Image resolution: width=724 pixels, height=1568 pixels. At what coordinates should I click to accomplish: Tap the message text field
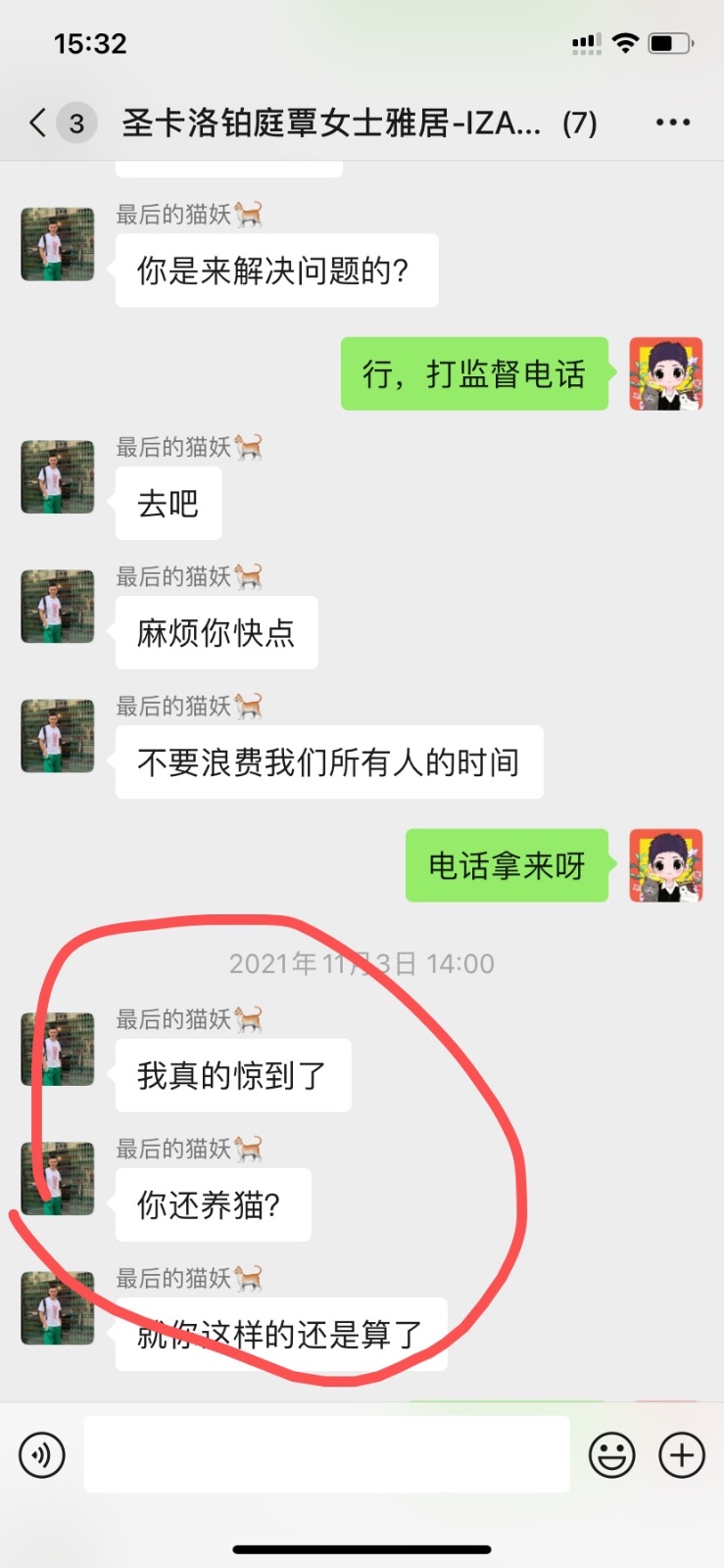(326, 1455)
